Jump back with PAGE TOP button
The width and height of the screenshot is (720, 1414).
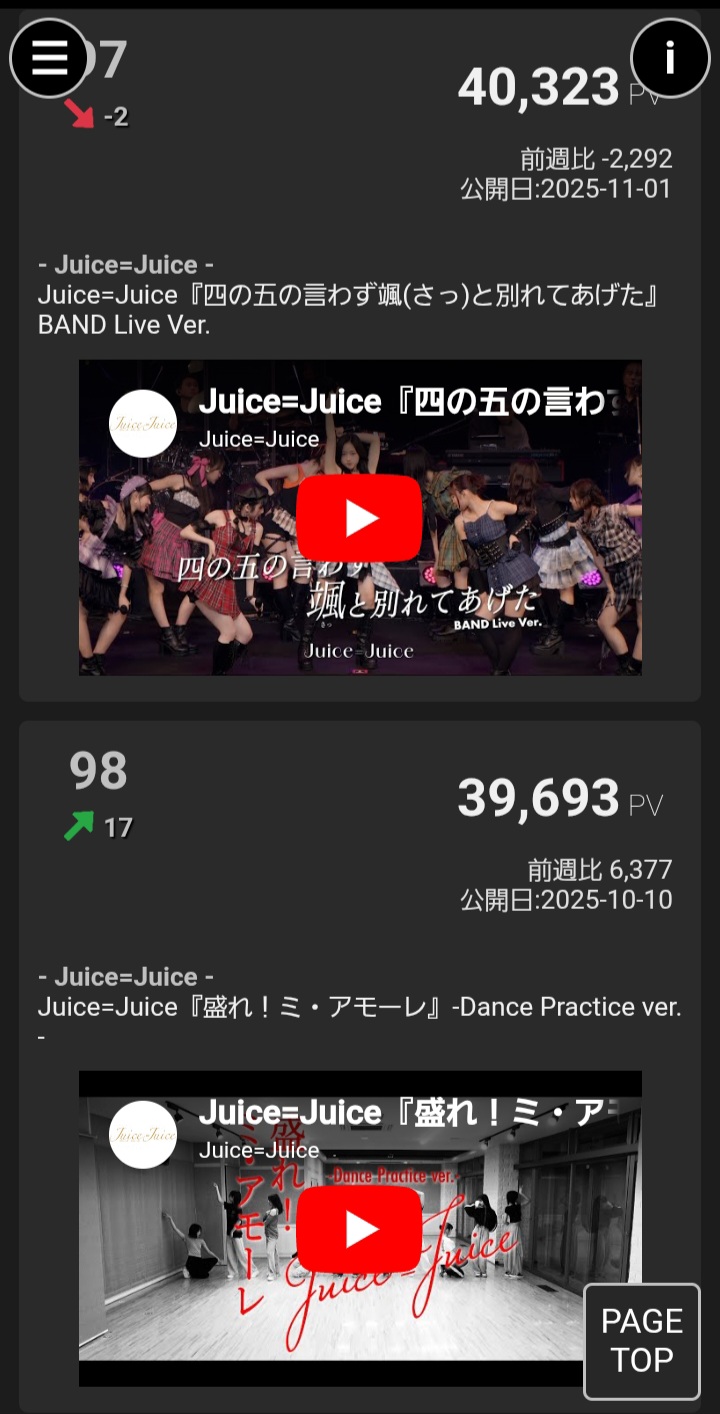pyautogui.click(x=642, y=1341)
